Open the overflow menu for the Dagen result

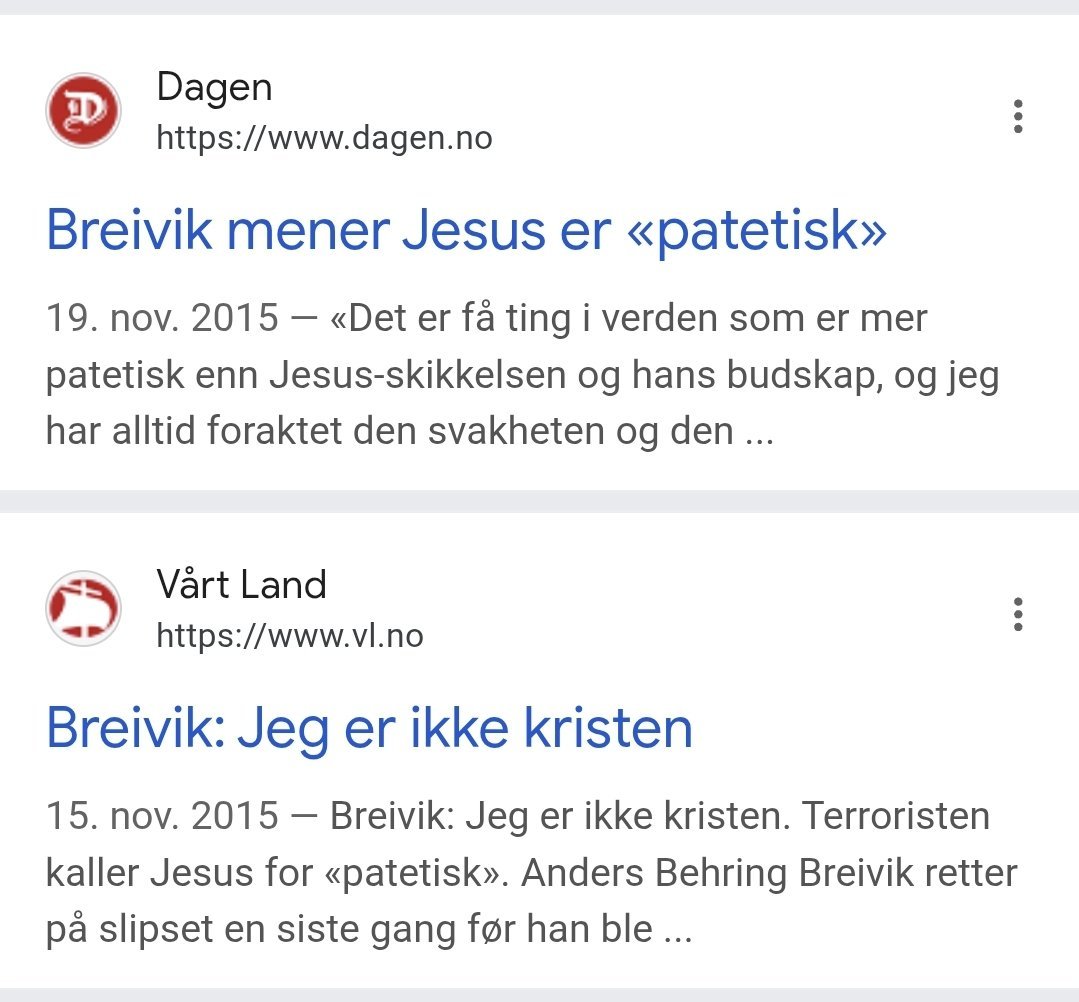(1017, 117)
